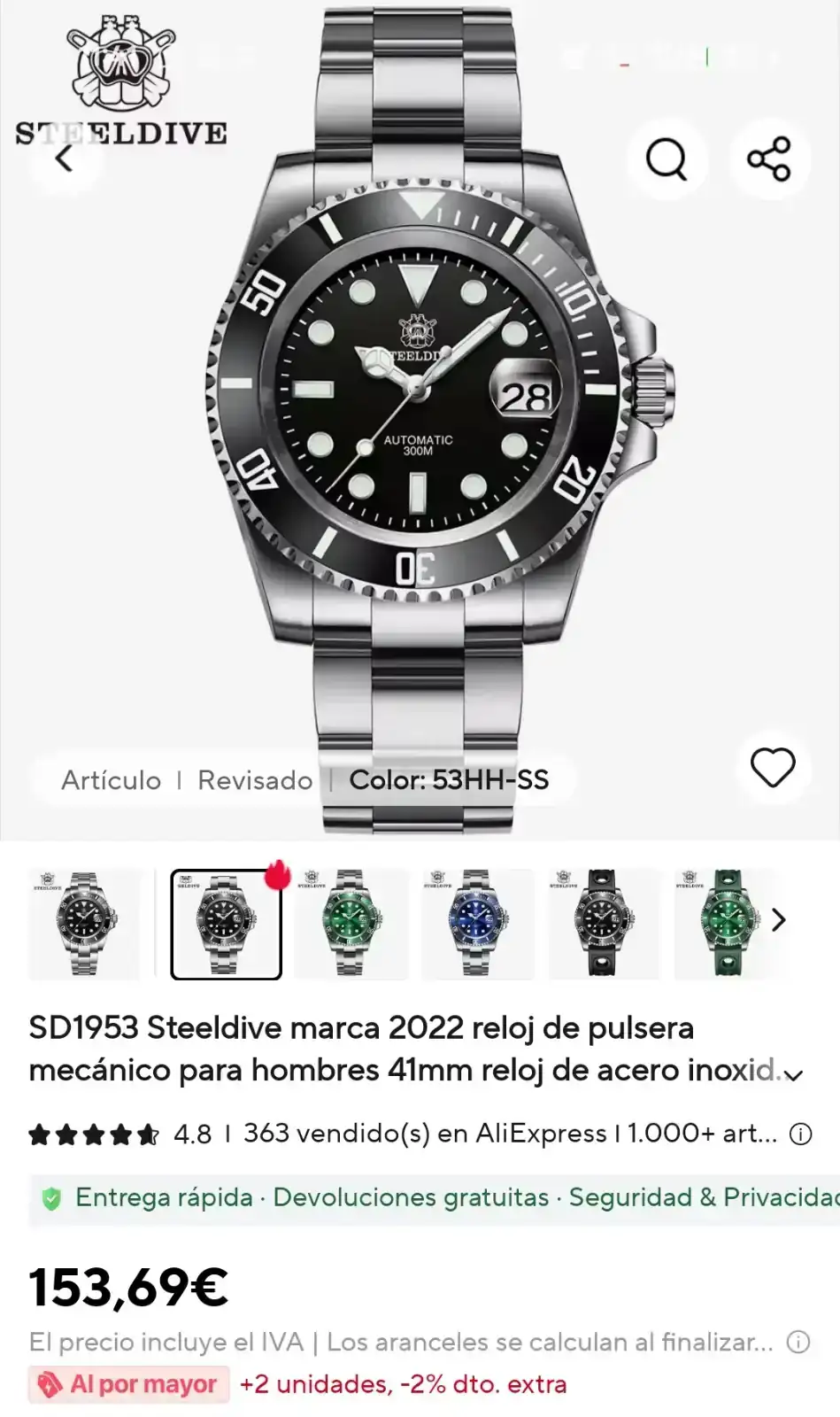This screenshot has height=1417, width=840.
Task: Select the green watch with green strap
Action: click(724, 924)
